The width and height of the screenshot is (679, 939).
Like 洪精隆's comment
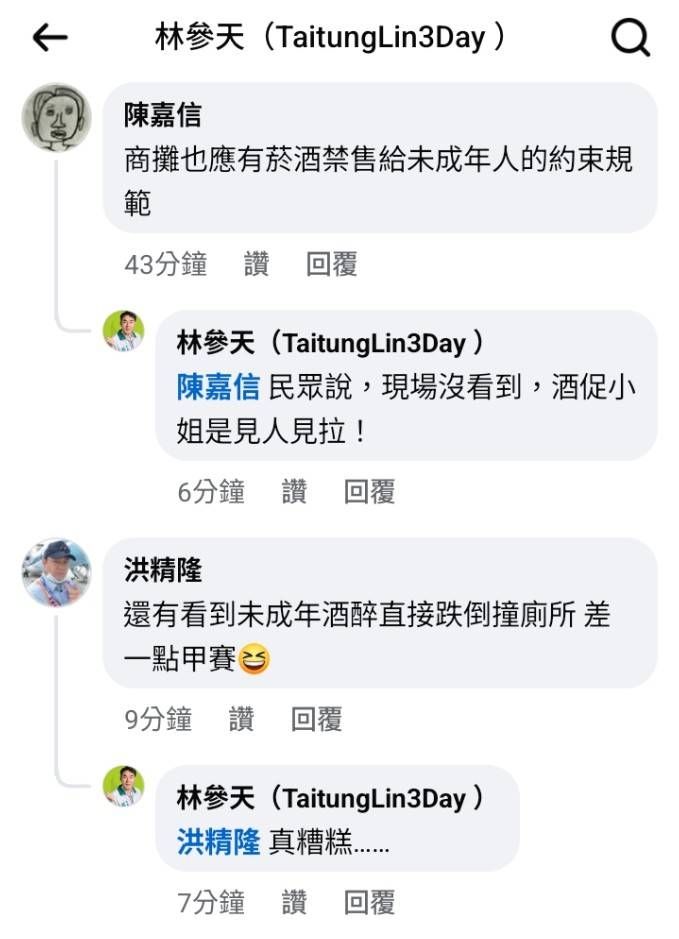pos(241,719)
